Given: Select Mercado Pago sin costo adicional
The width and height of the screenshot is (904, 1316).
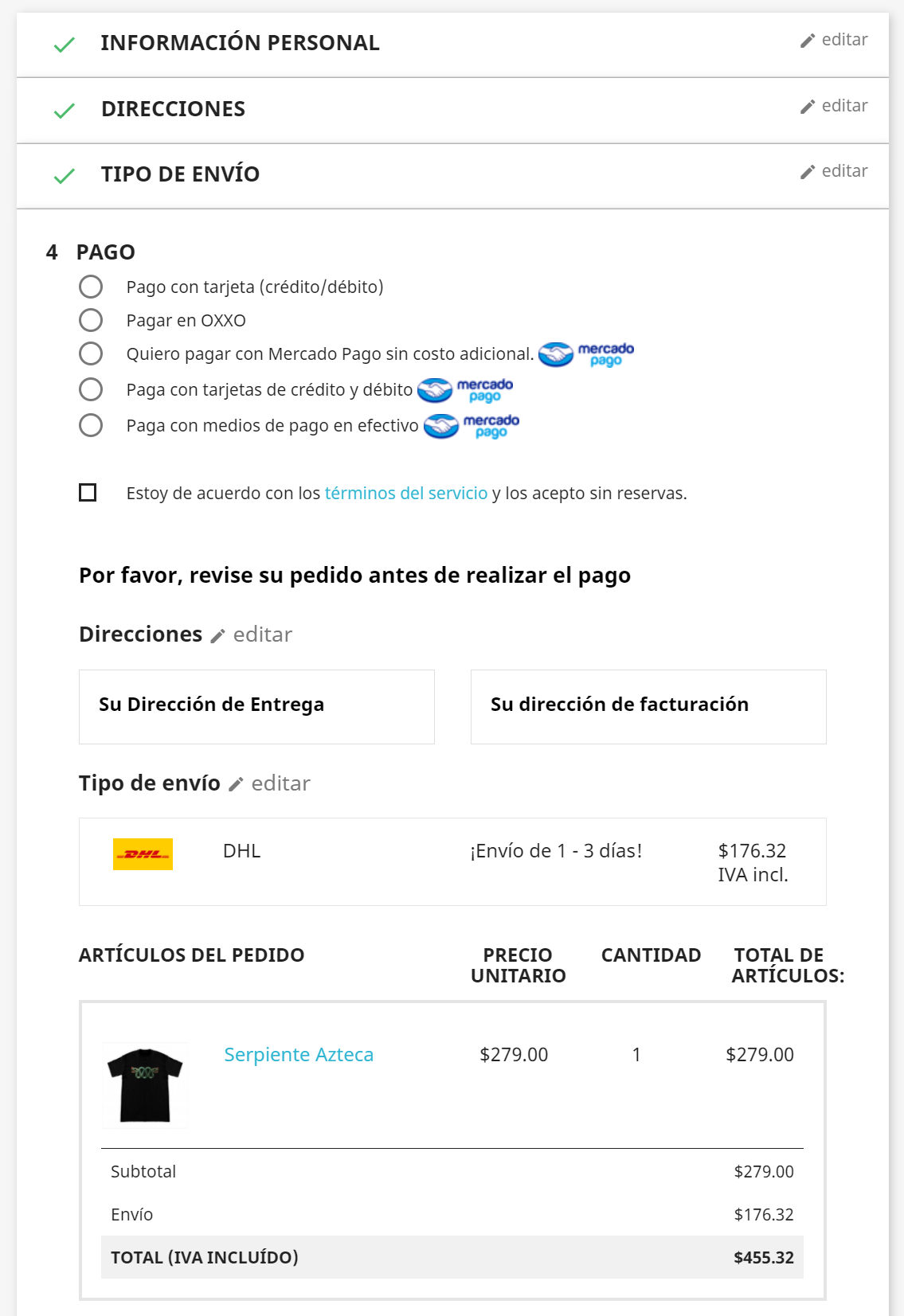Looking at the screenshot, I should coord(91,353).
